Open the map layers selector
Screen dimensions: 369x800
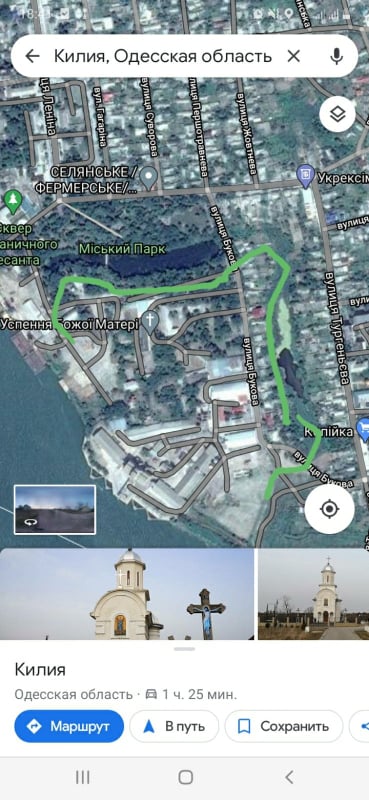click(x=337, y=114)
